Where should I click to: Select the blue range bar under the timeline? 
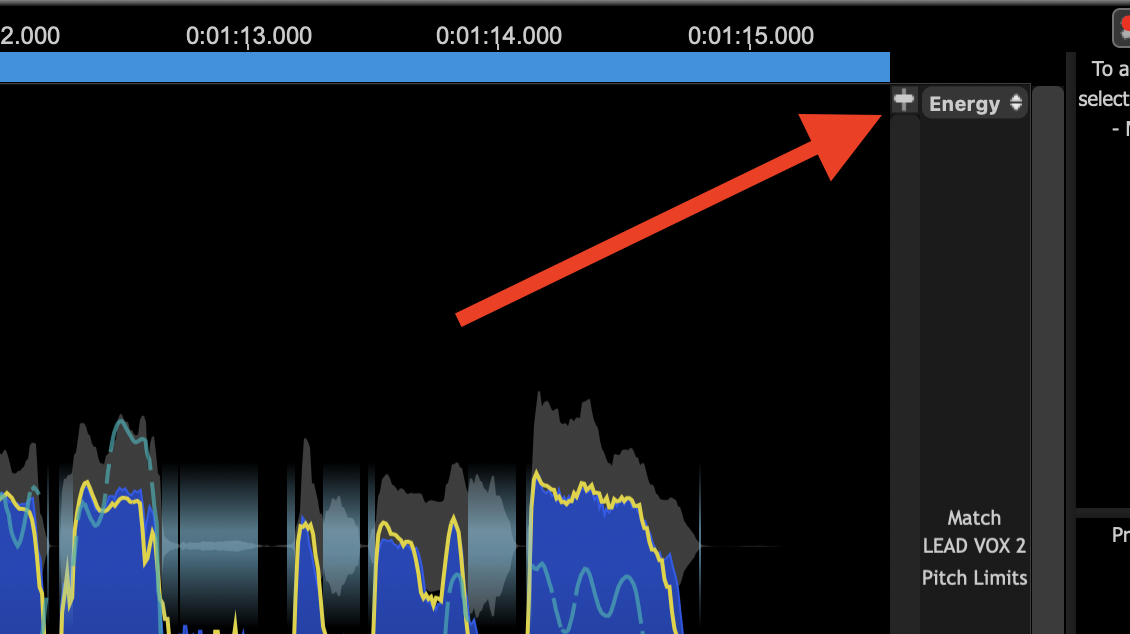(444, 67)
